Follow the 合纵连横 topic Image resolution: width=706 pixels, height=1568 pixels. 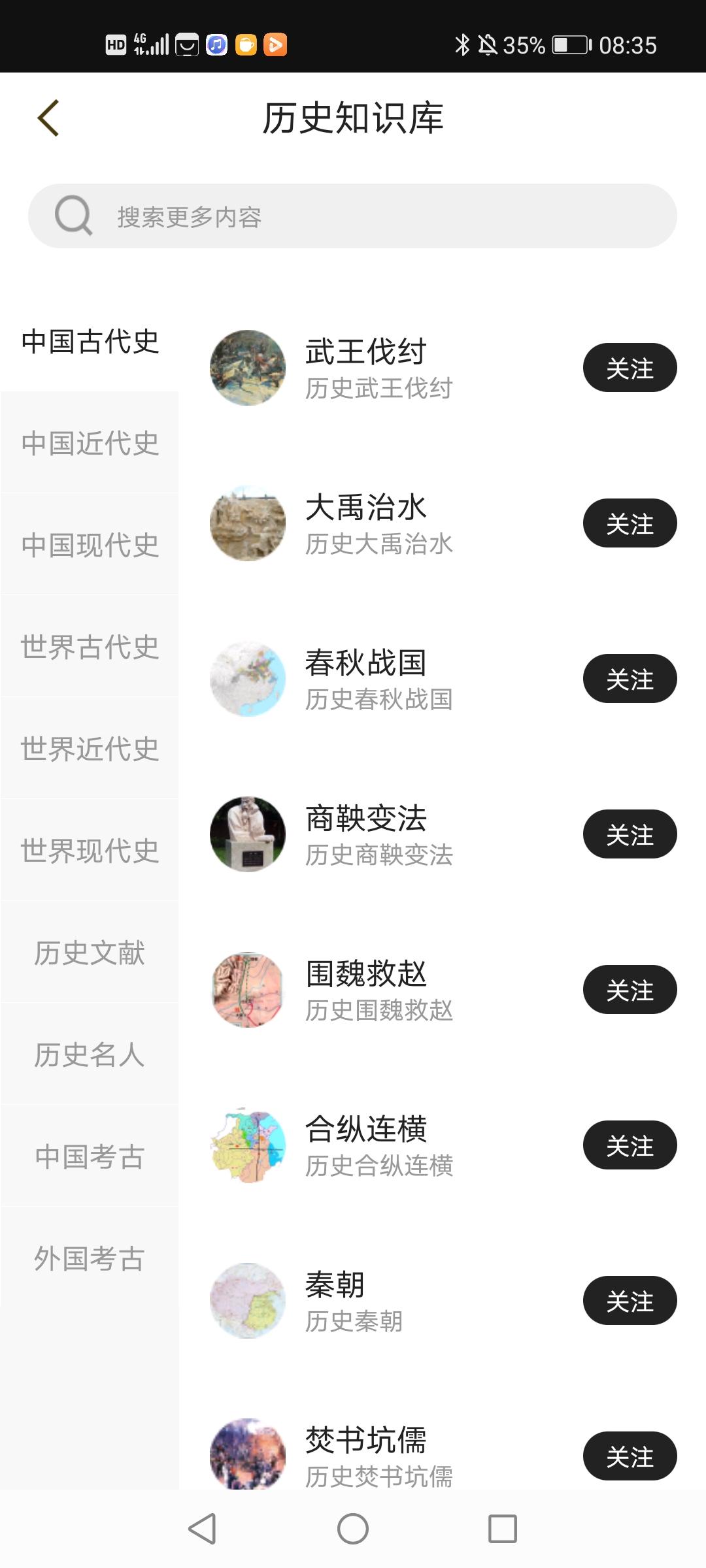[x=630, y=1145]
